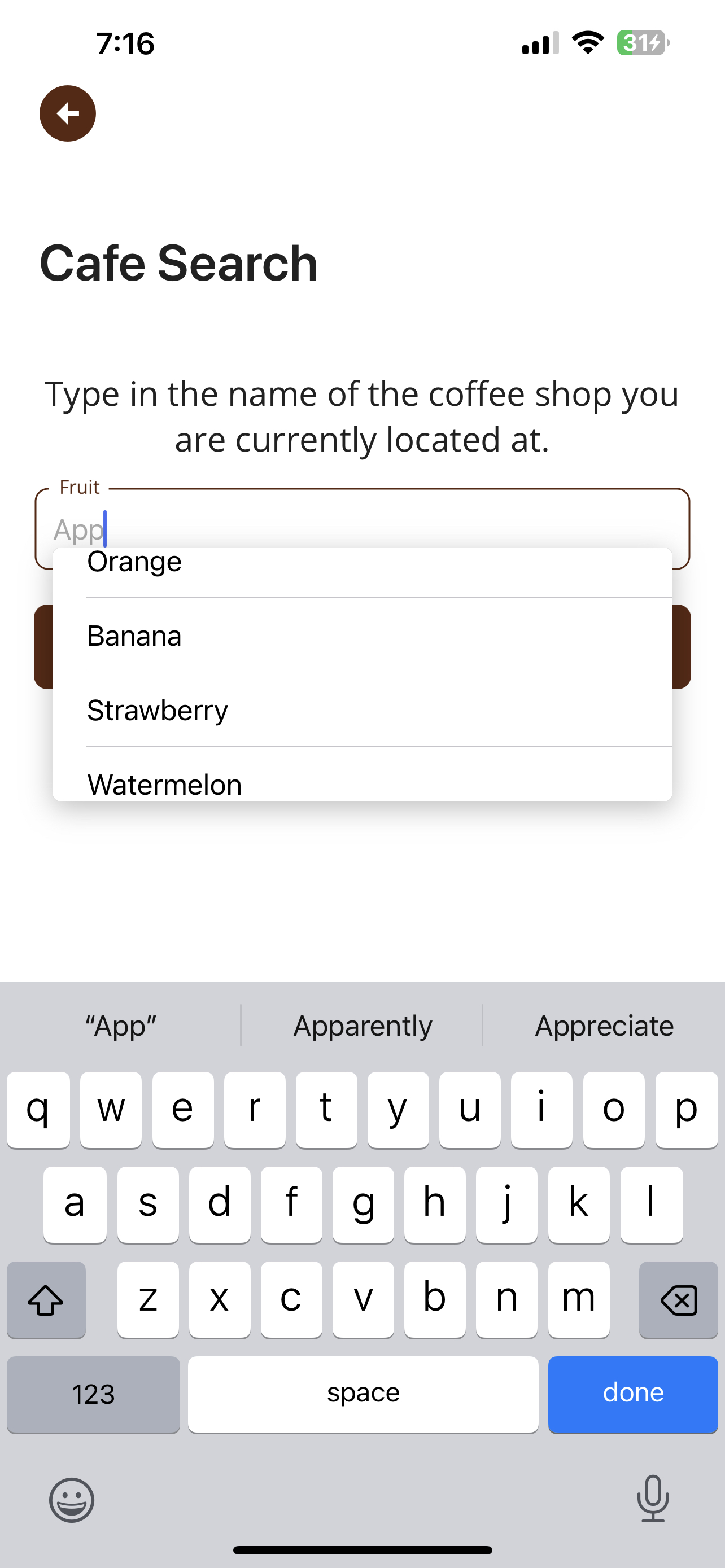Screen dimensions: 725x1568
Task: Tap the battery indicator in status bar
Action: click(x=639, y=42)
